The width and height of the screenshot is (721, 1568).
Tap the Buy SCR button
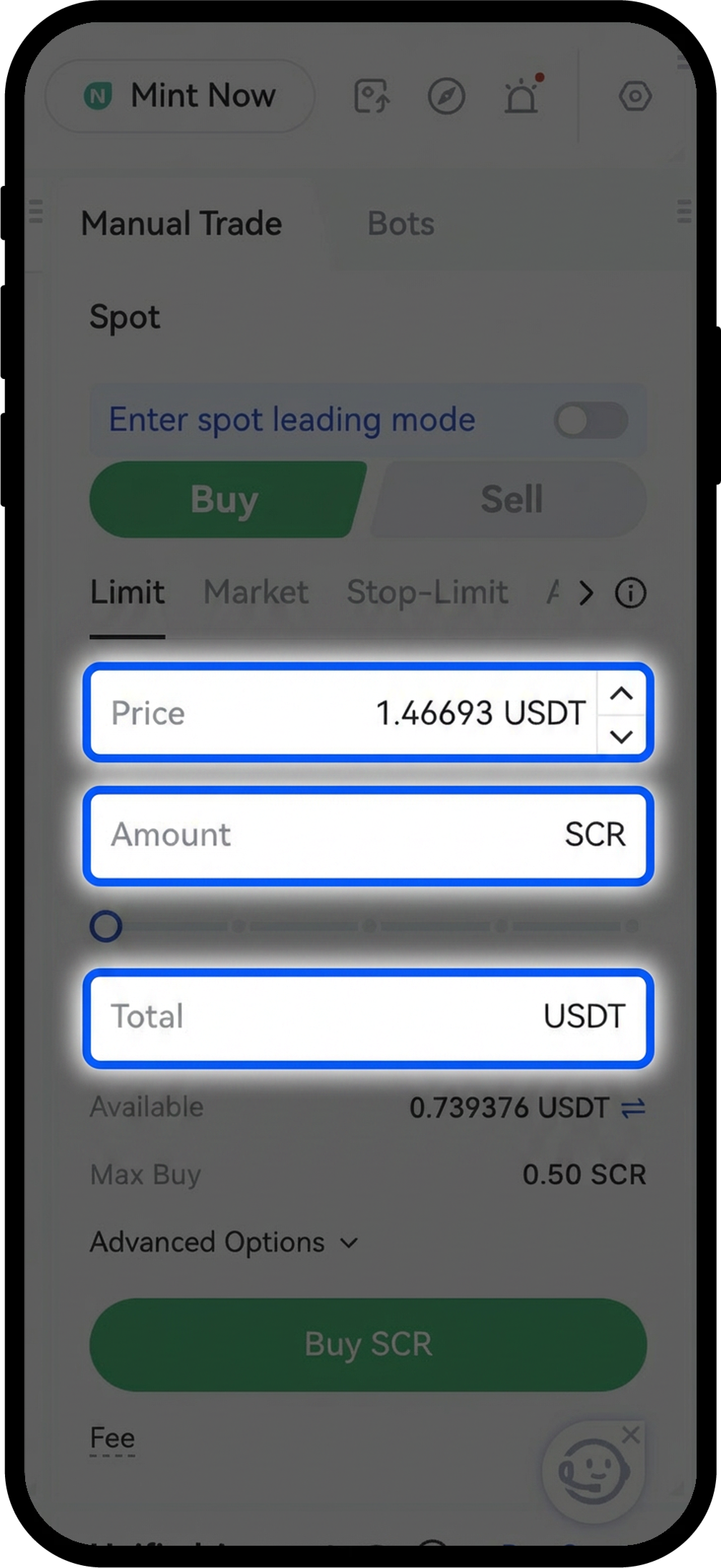point(368,1345)
